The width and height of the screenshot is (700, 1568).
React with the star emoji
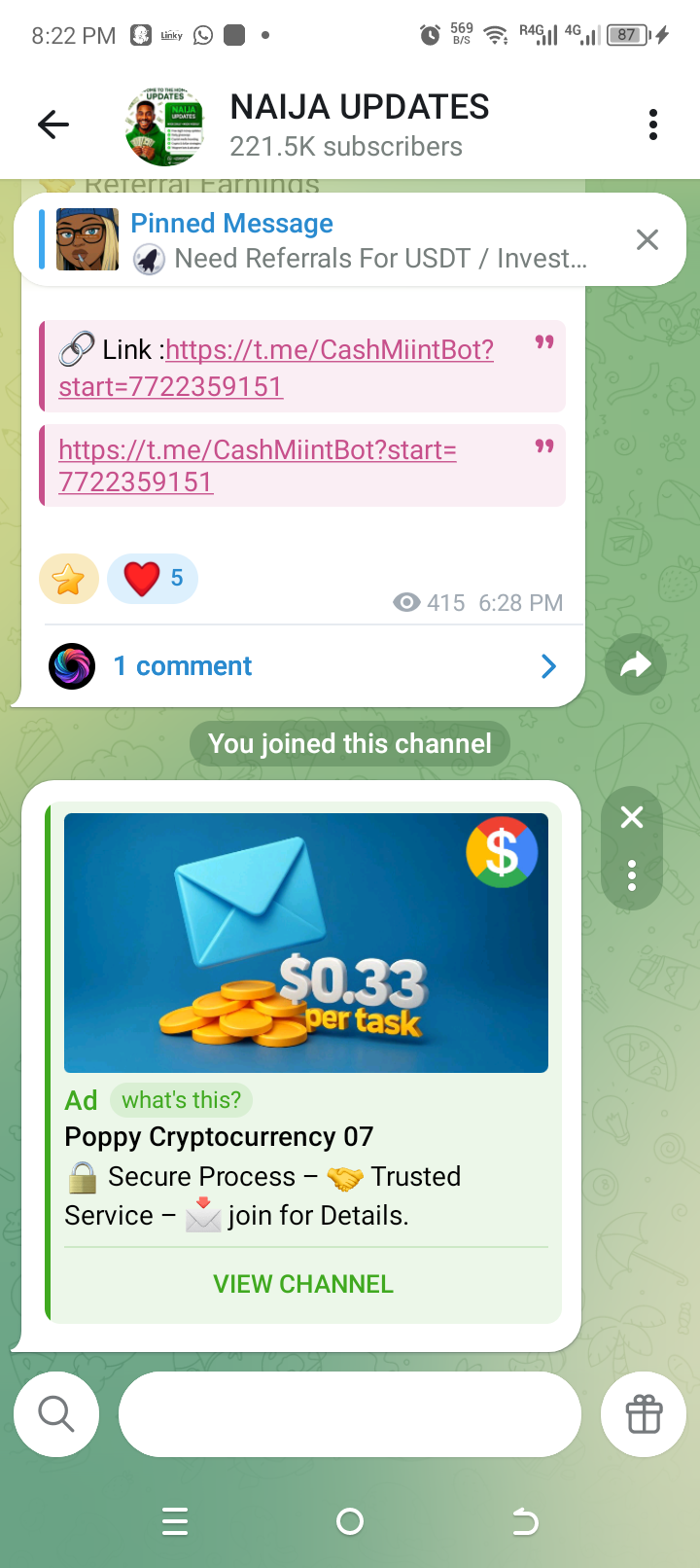69,580
